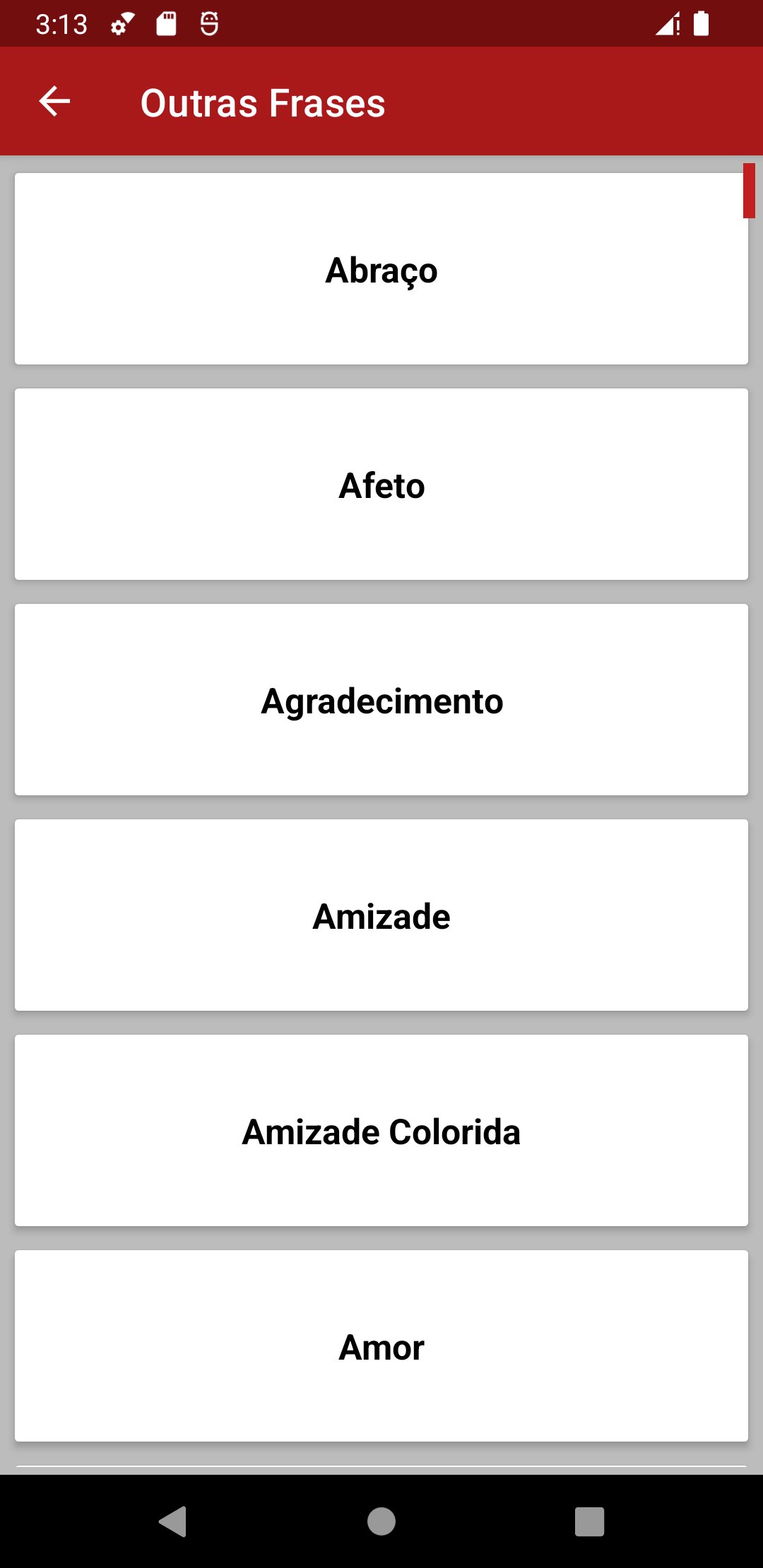Choose the Amor category
This screenshot has width=763, height=1568.
click(381, 1346)
